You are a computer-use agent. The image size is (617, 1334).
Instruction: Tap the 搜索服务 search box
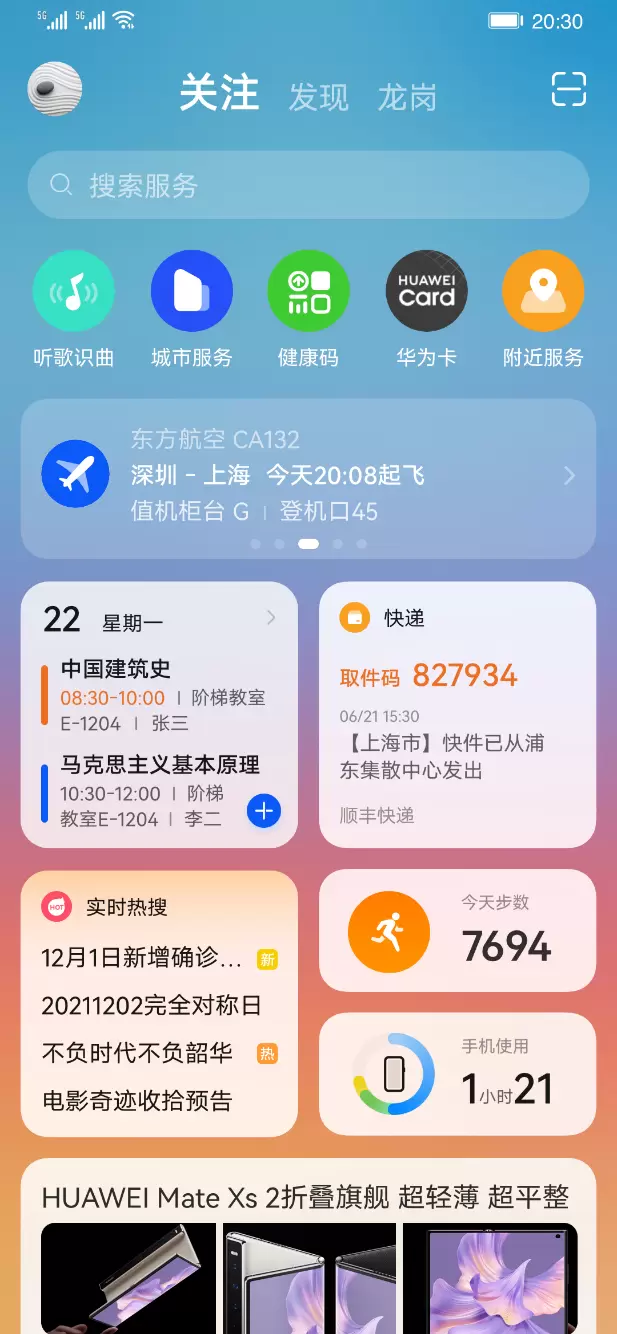coord(308,185)
